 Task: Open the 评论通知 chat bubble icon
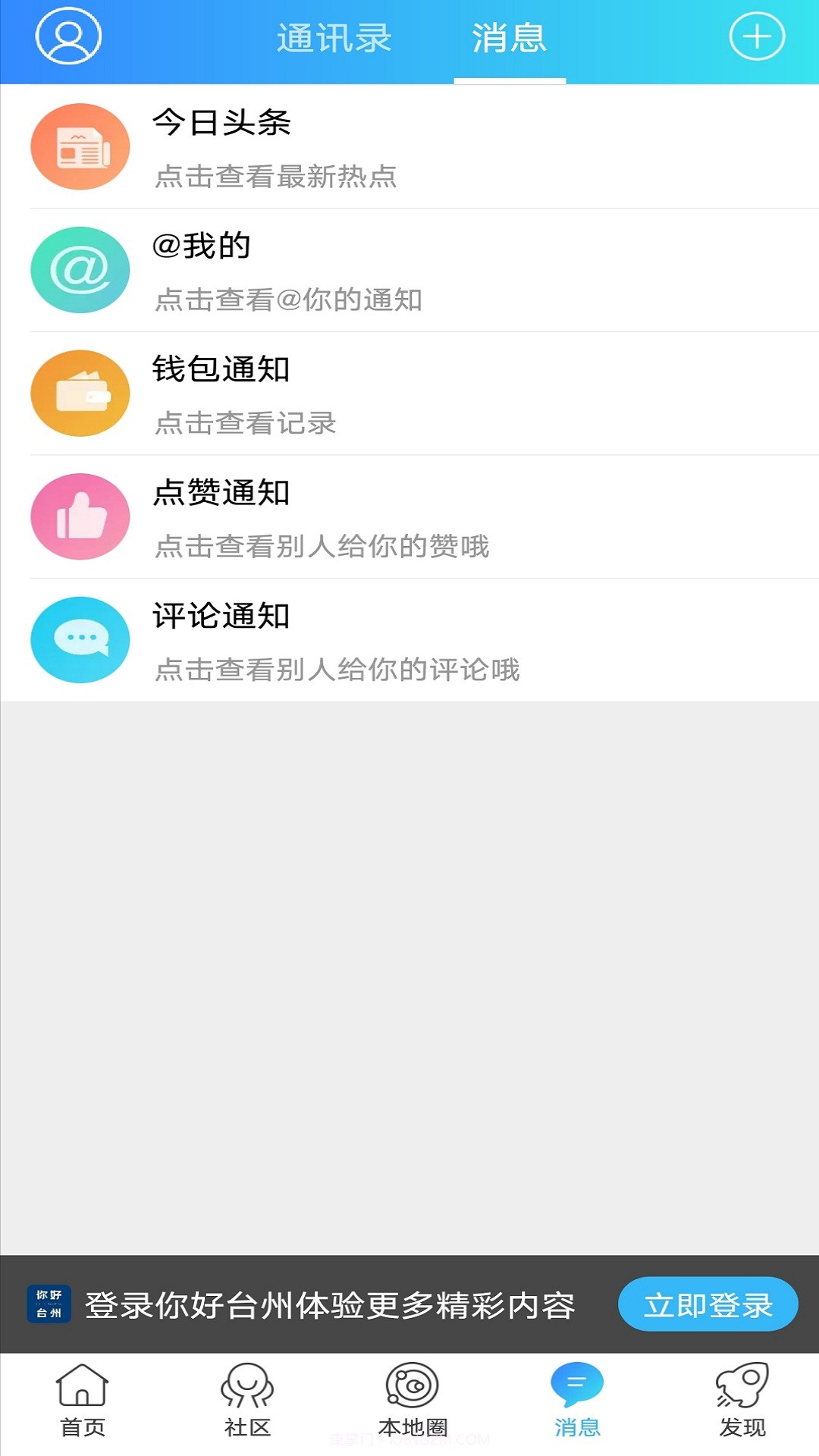[80, 639]
